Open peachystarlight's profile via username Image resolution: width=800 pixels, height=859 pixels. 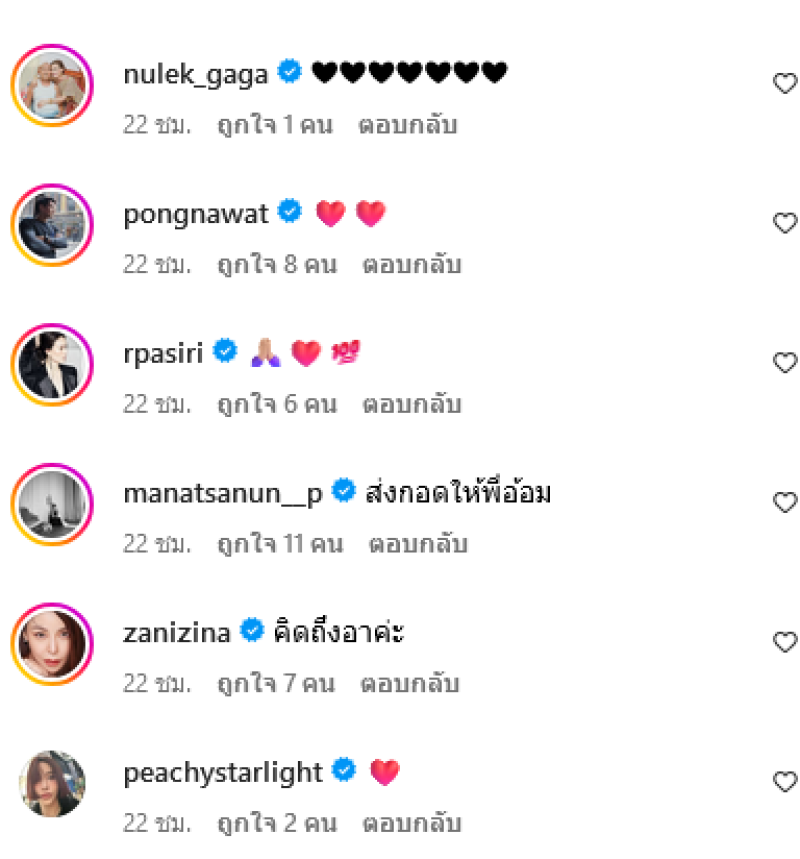coord(223,772)
